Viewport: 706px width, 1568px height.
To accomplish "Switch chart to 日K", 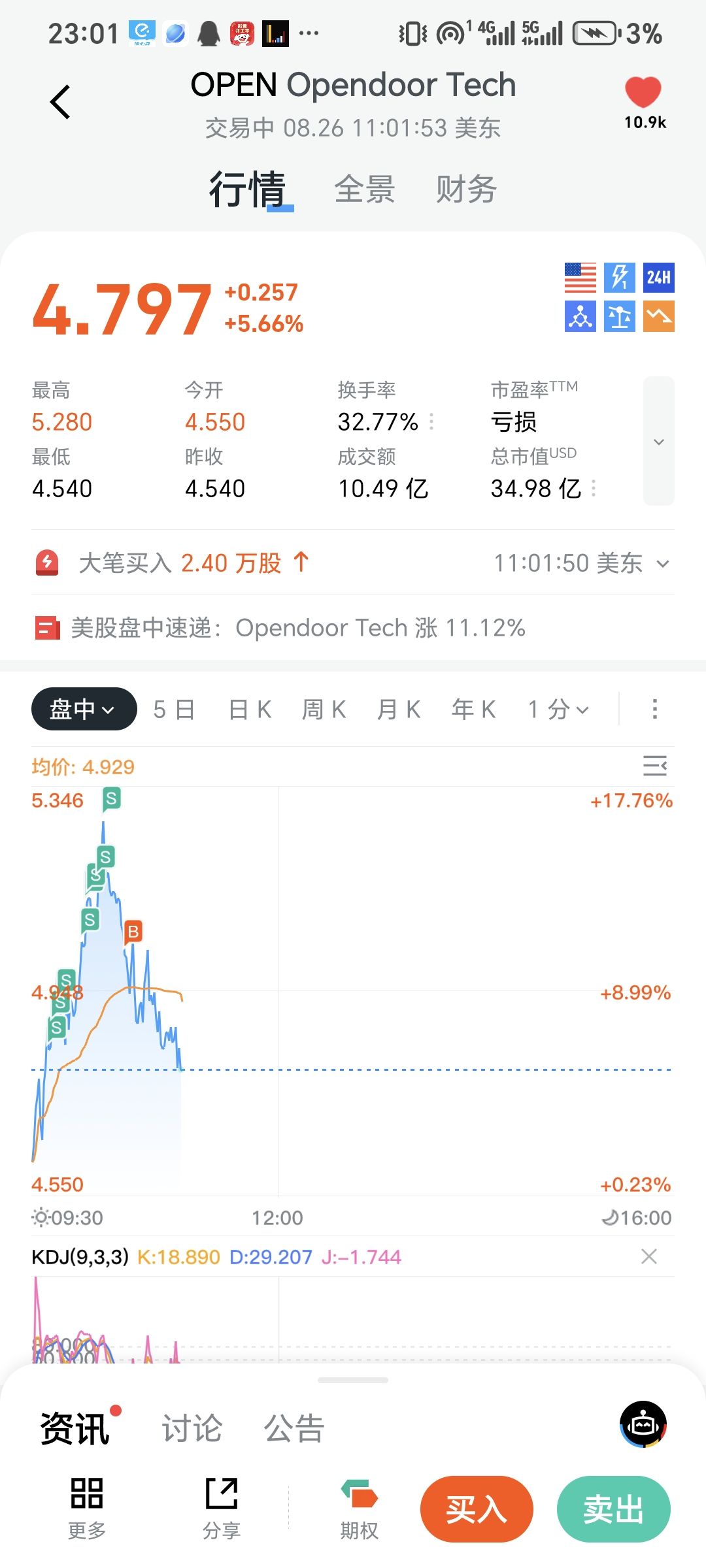I will tap(250, 710).
